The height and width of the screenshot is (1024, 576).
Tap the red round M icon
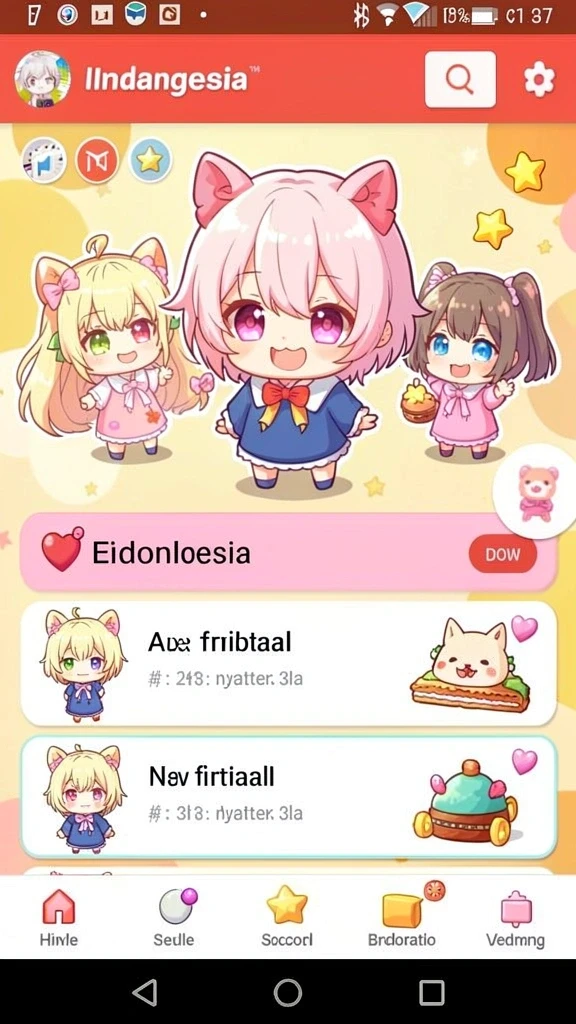[97, 160]
